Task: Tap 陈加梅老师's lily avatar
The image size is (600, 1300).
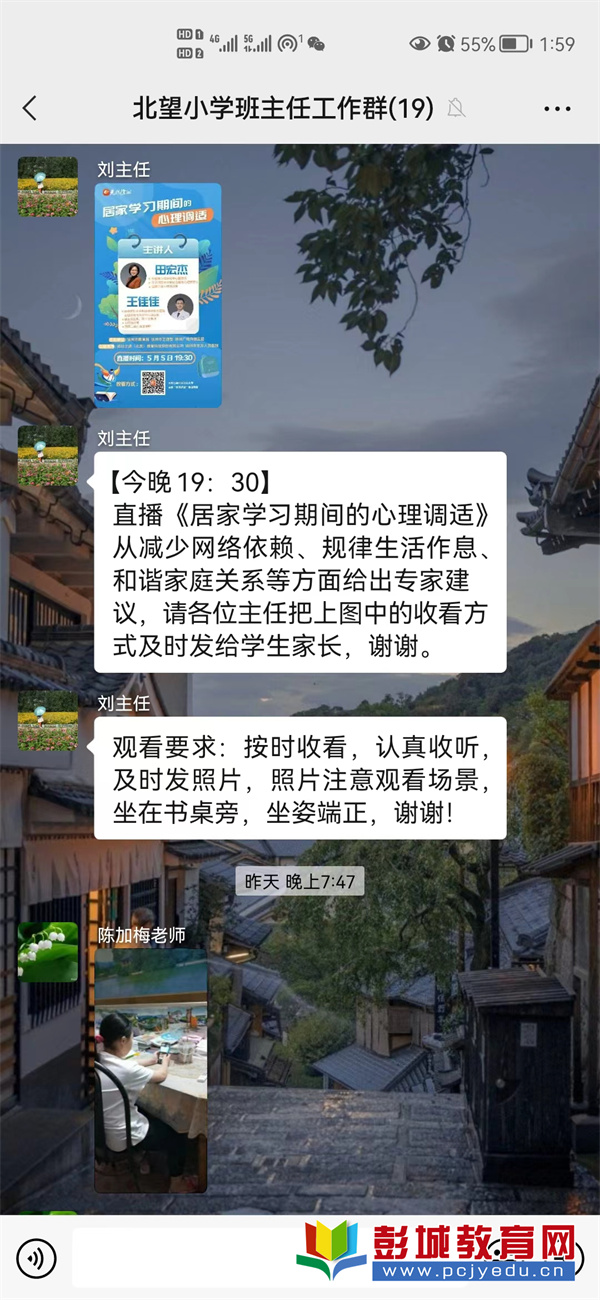Action: click(48, 951)
